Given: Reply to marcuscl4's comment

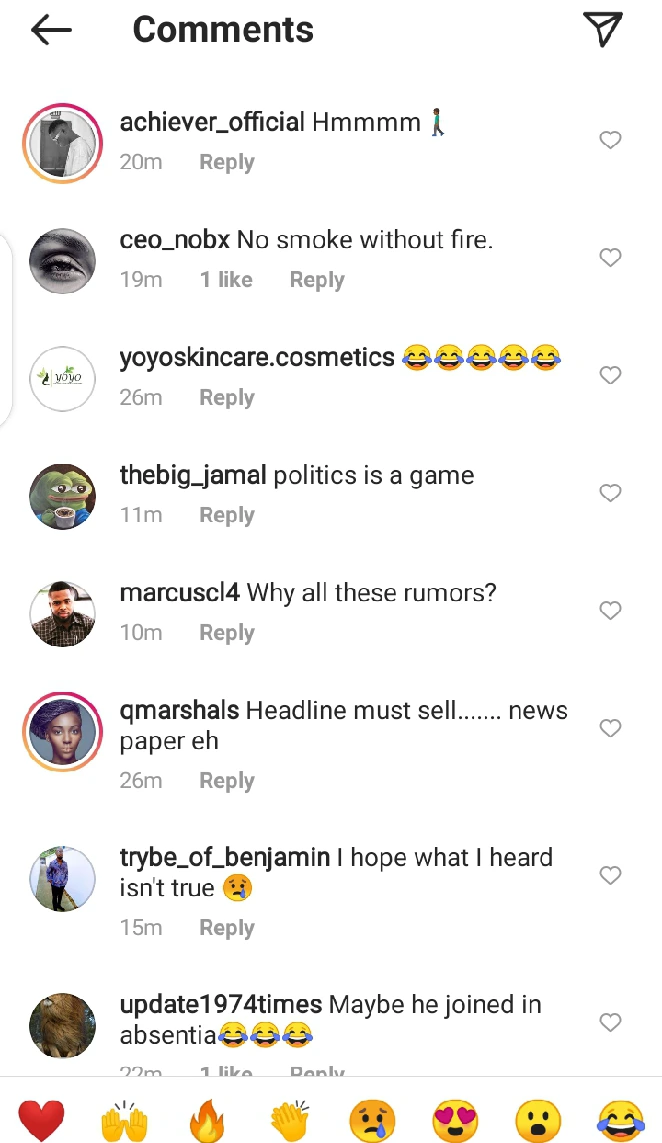Looking at the screenshot, I should point(227,633).
